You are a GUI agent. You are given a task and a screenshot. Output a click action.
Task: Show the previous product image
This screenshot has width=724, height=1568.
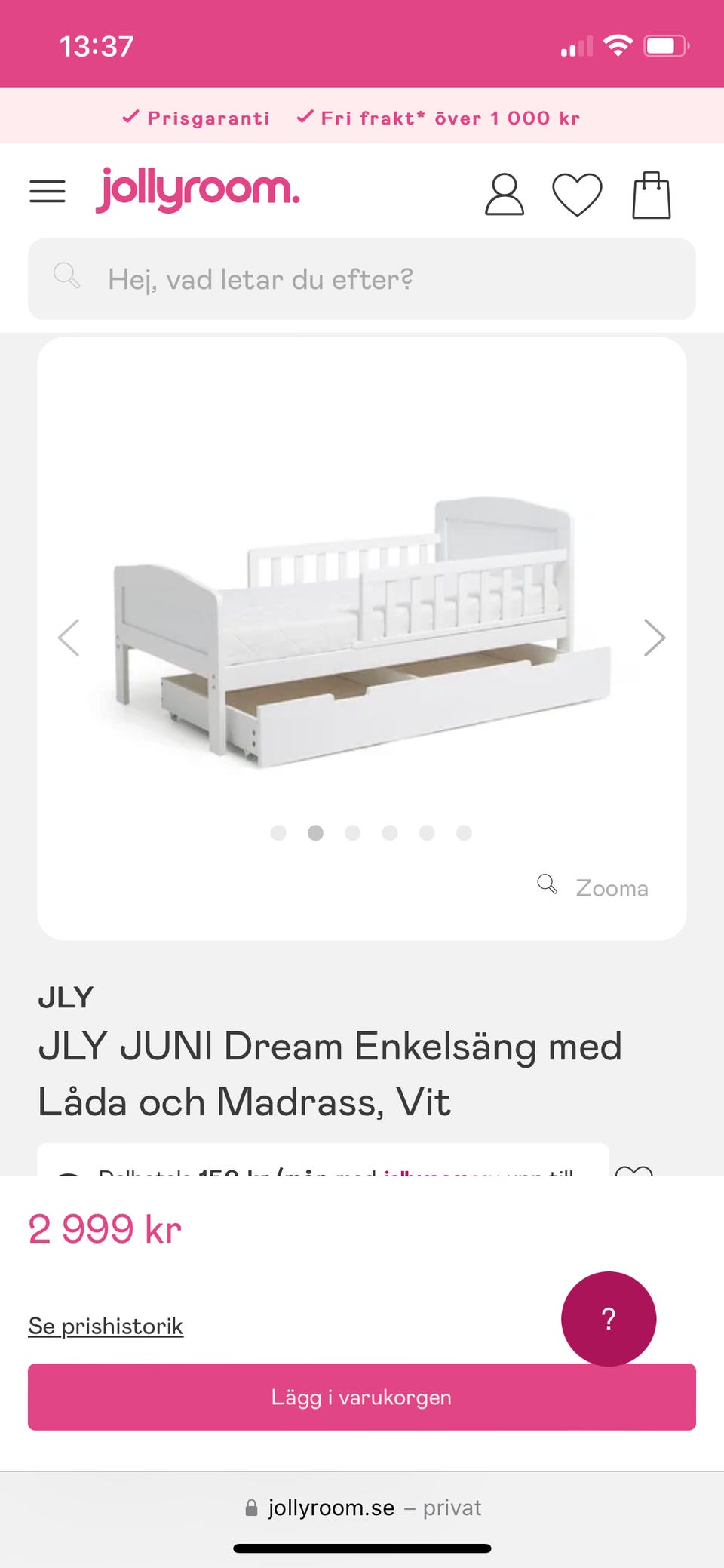click(69, 638)
